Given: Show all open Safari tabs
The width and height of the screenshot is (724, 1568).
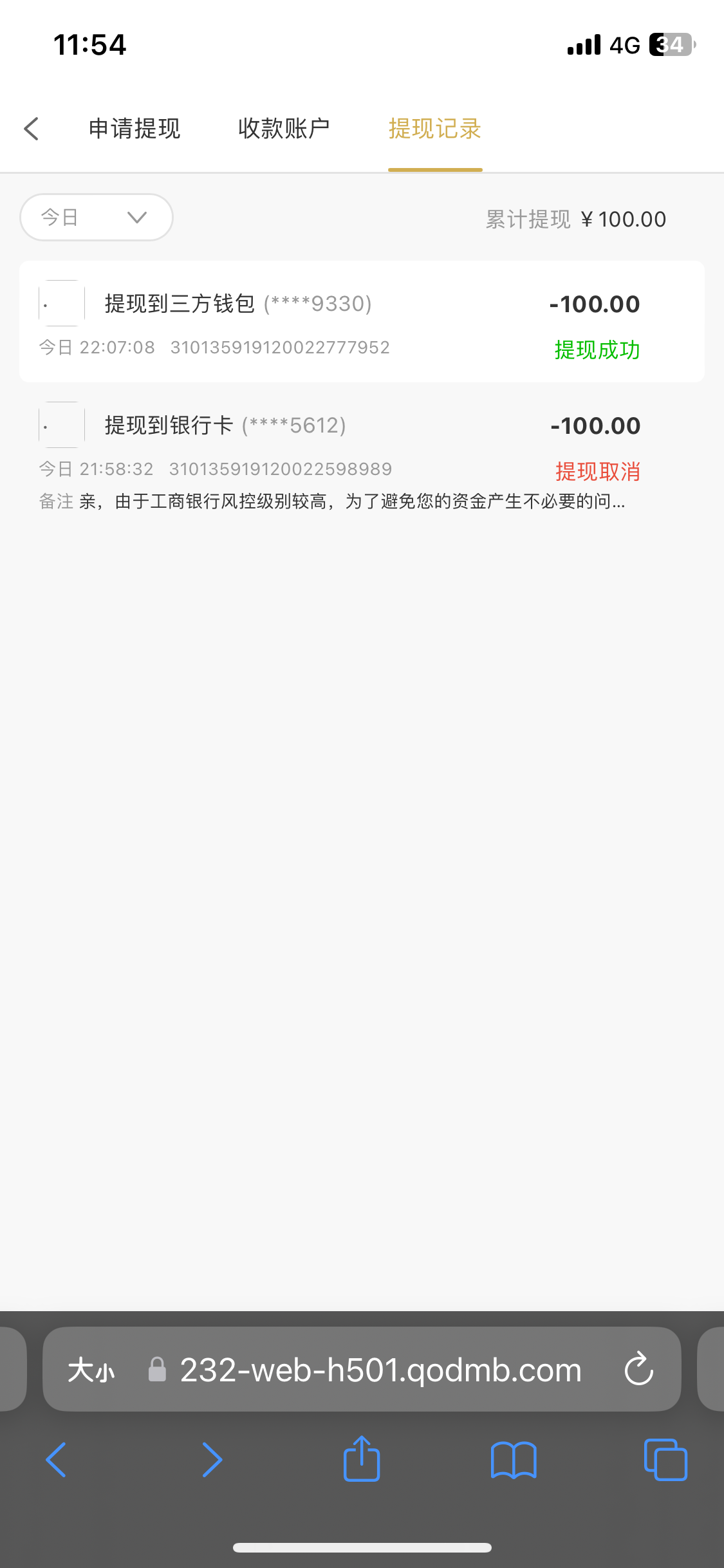Looking at the screenshot, I should coord(665,1459).
